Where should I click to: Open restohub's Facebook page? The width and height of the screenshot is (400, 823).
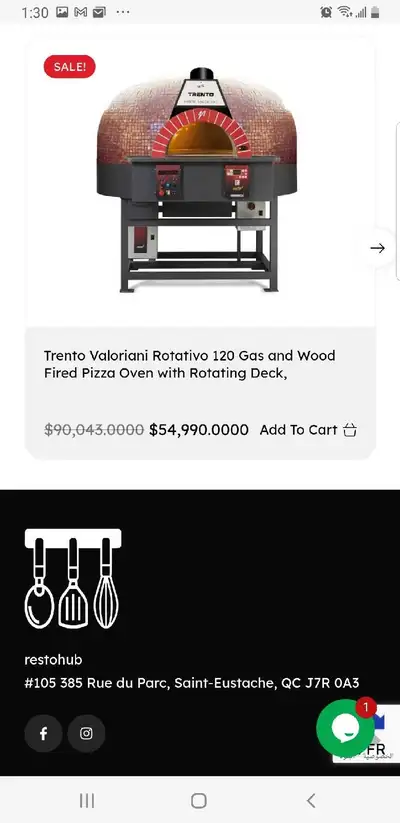pyautogui.click(x=44, y=733)
